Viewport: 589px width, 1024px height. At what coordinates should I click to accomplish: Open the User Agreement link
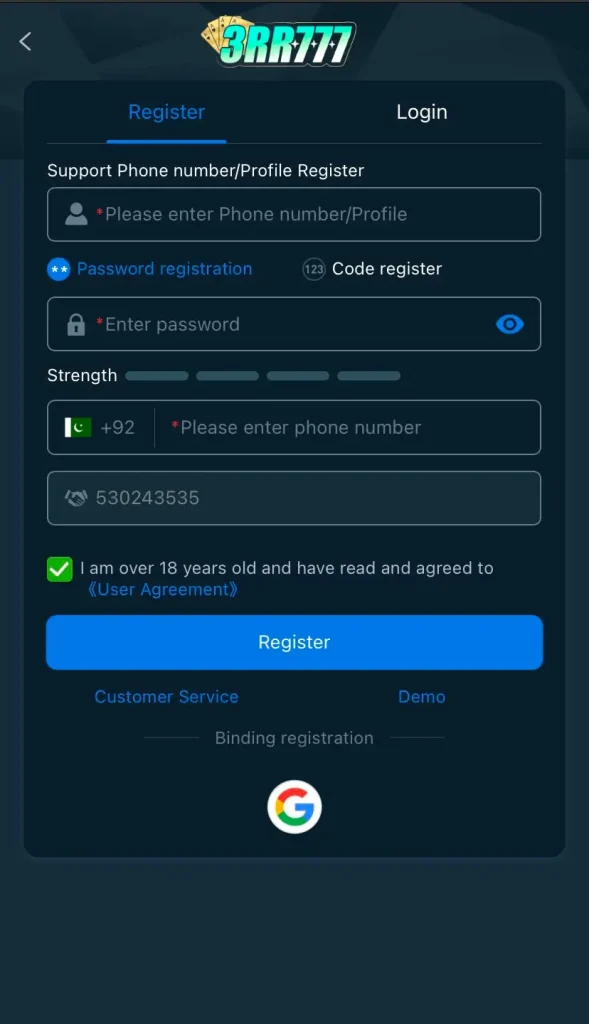tap(163, 590)
